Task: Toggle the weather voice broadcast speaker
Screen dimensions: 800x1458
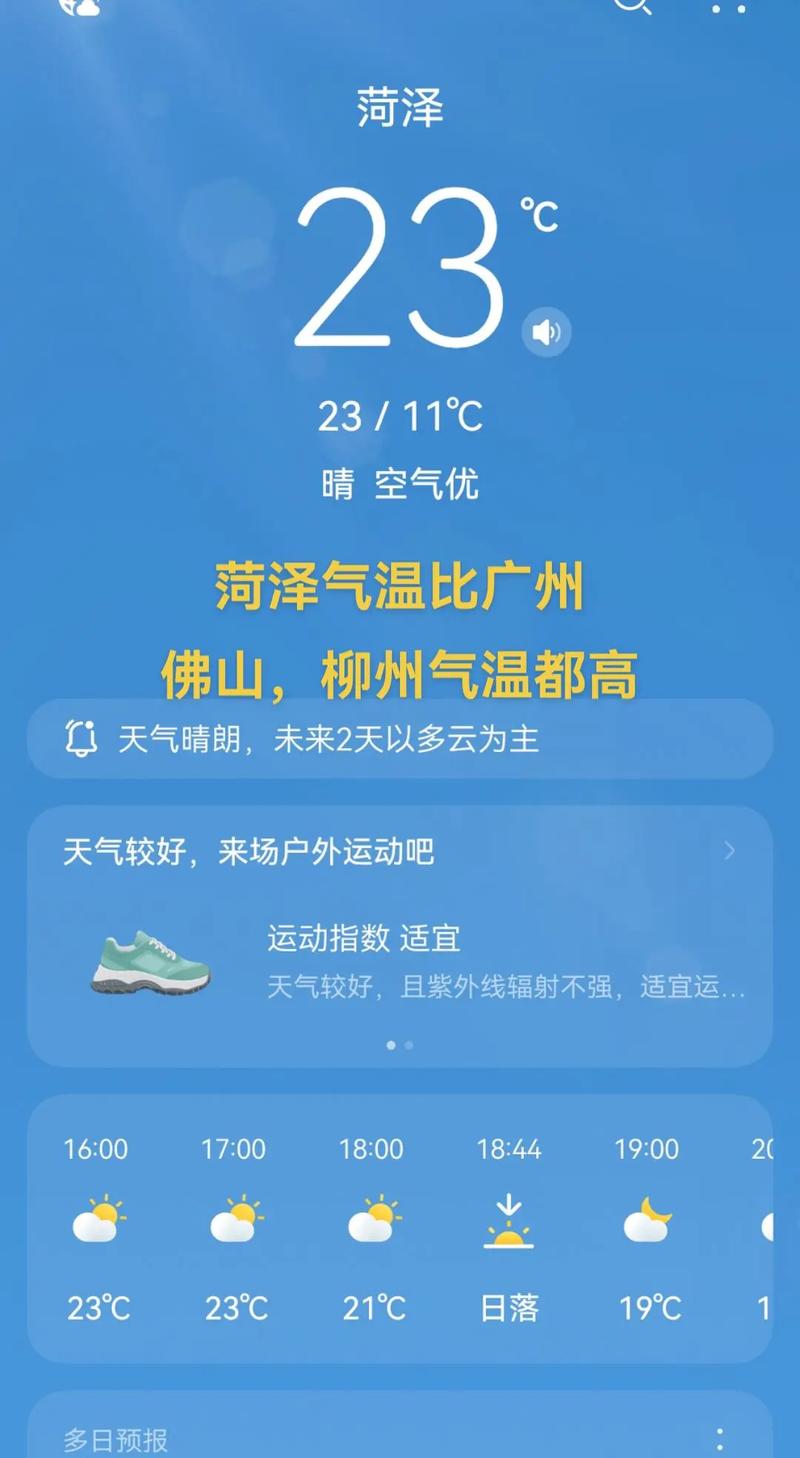Action: click(x=547, y=333)
